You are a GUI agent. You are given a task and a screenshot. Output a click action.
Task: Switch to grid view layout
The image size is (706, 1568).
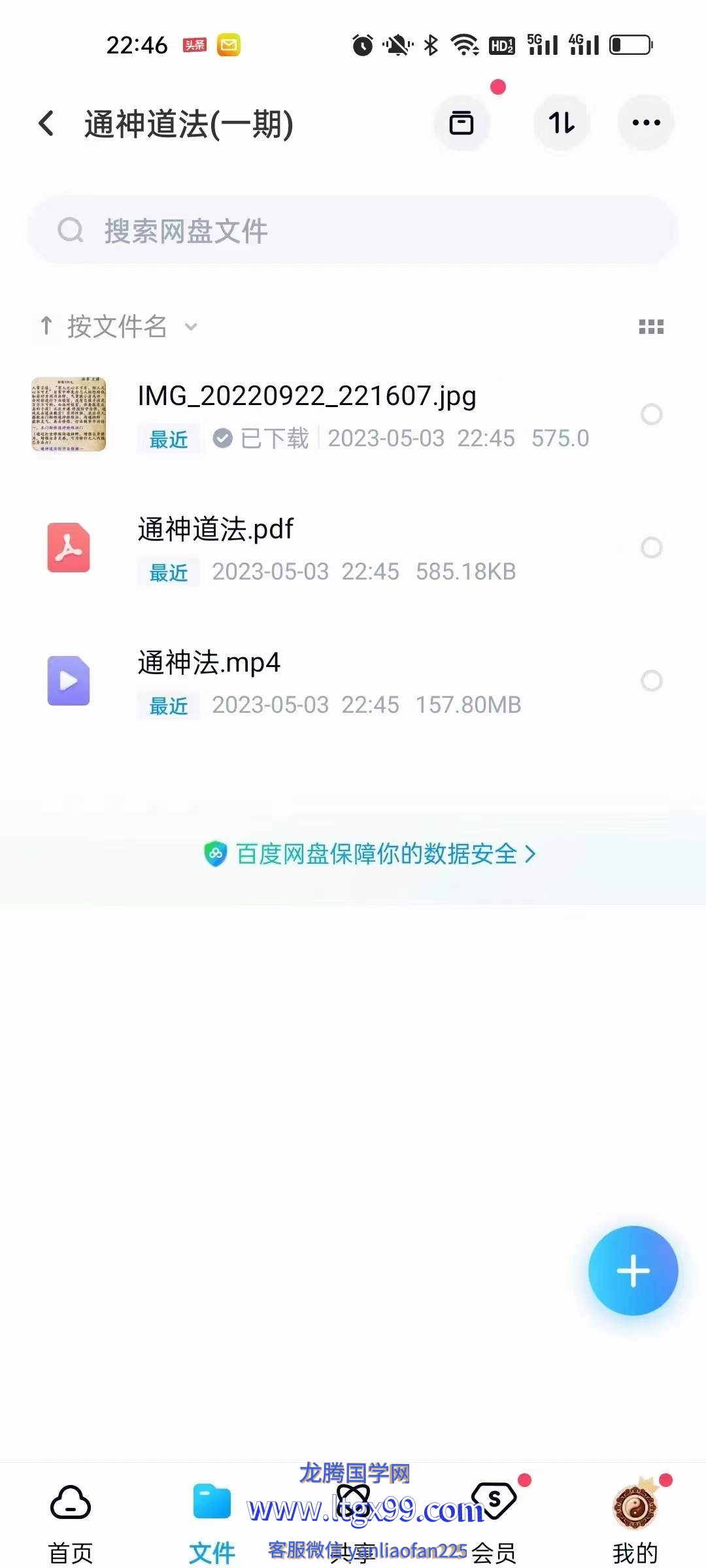point(651,327)
